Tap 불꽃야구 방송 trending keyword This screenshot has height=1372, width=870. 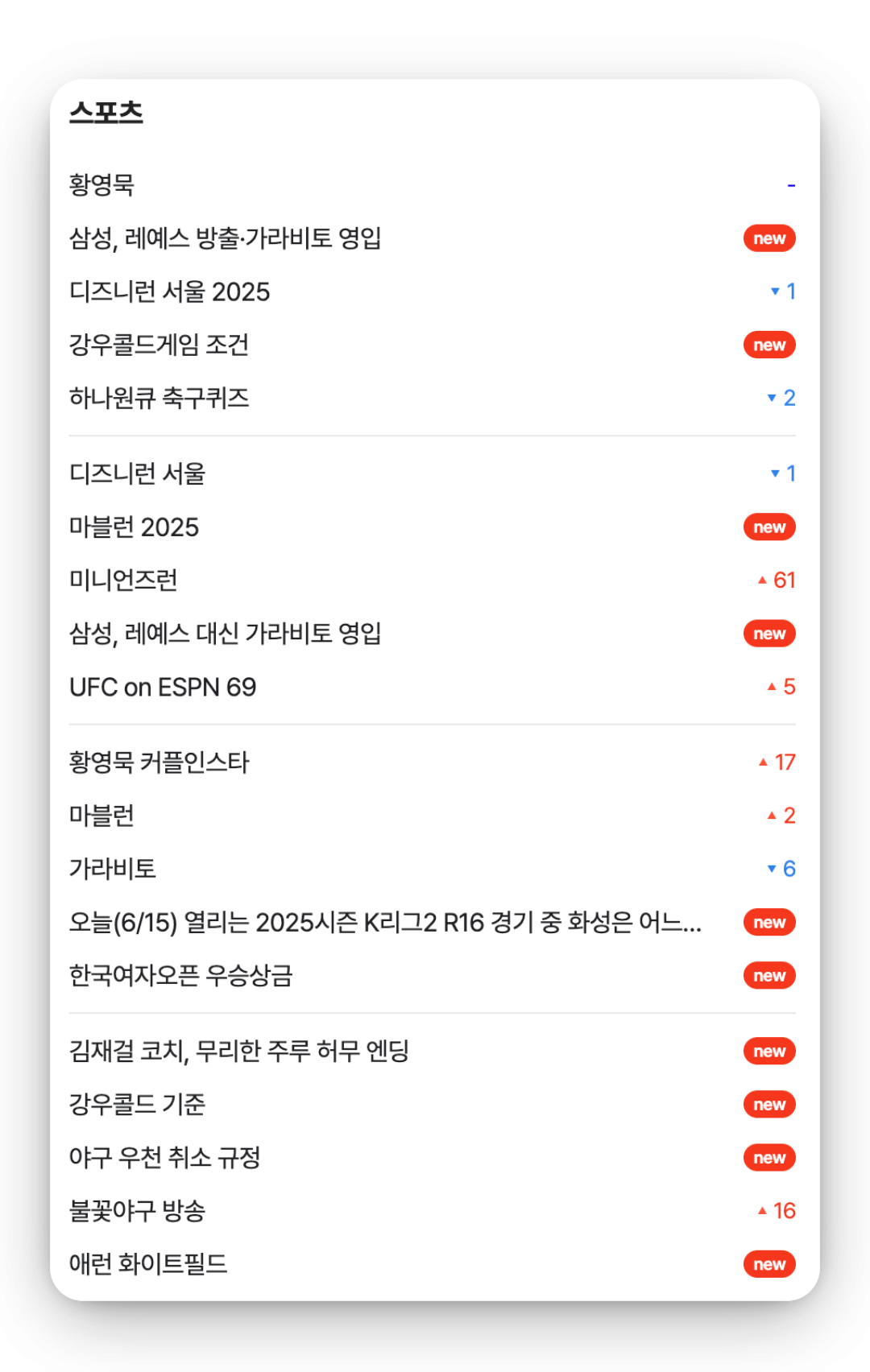[137, 1211]
